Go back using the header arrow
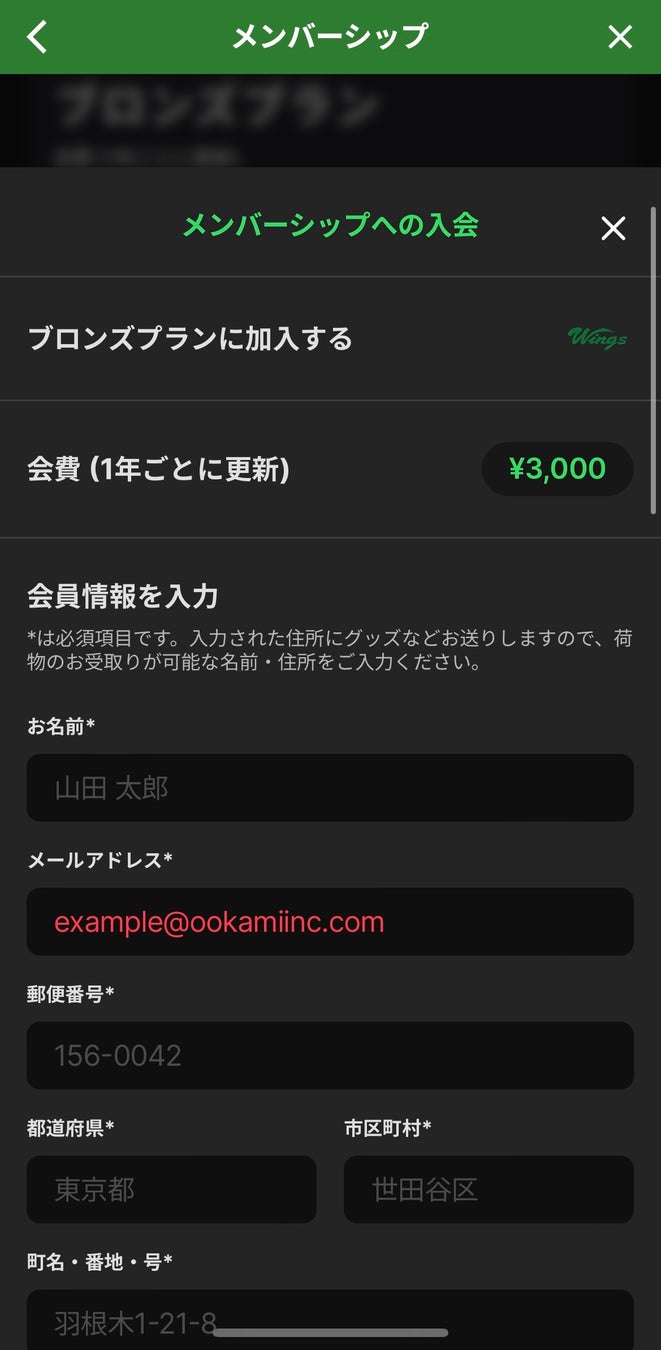 pos(37,37)
